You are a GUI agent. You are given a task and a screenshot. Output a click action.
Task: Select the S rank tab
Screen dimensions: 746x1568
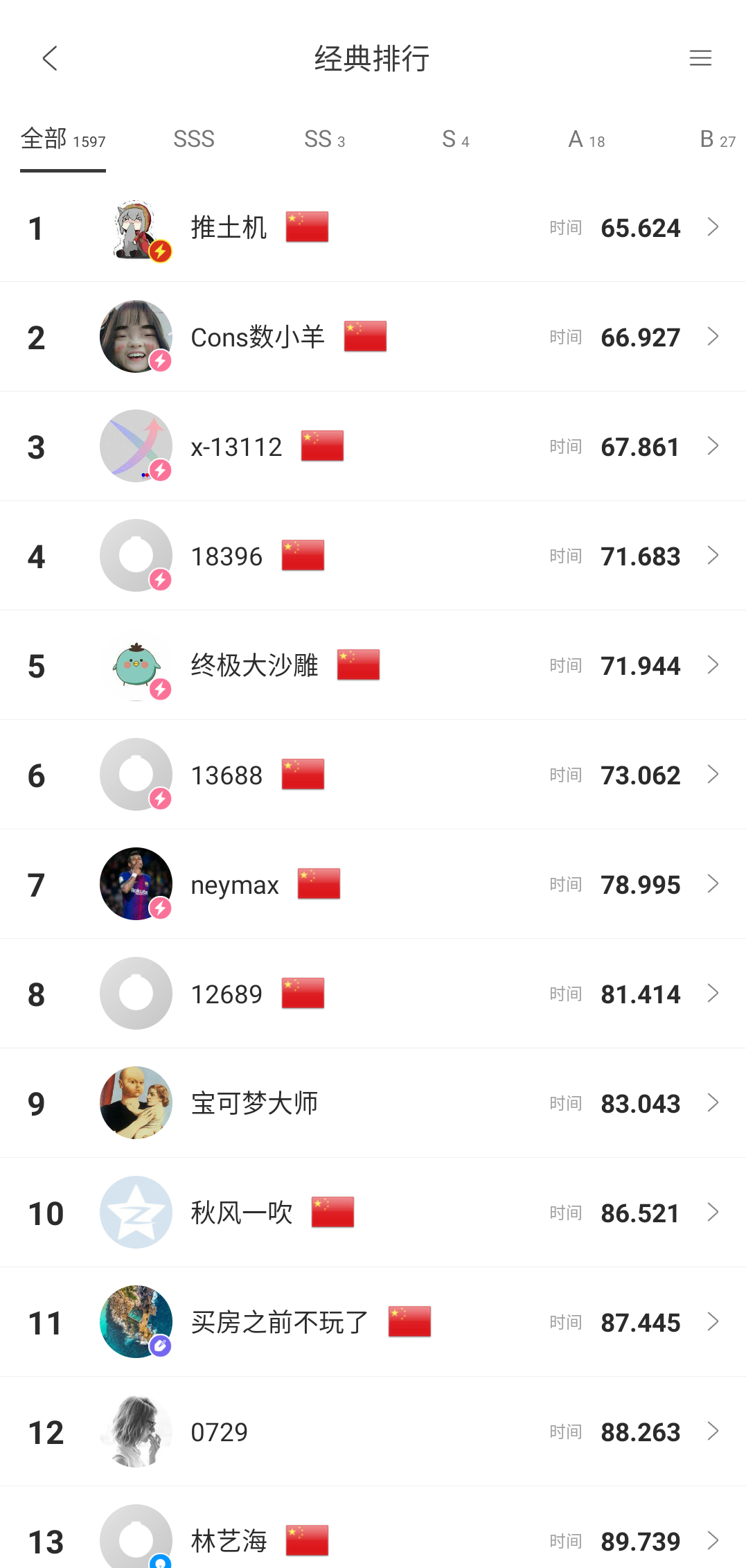[455, 139]
